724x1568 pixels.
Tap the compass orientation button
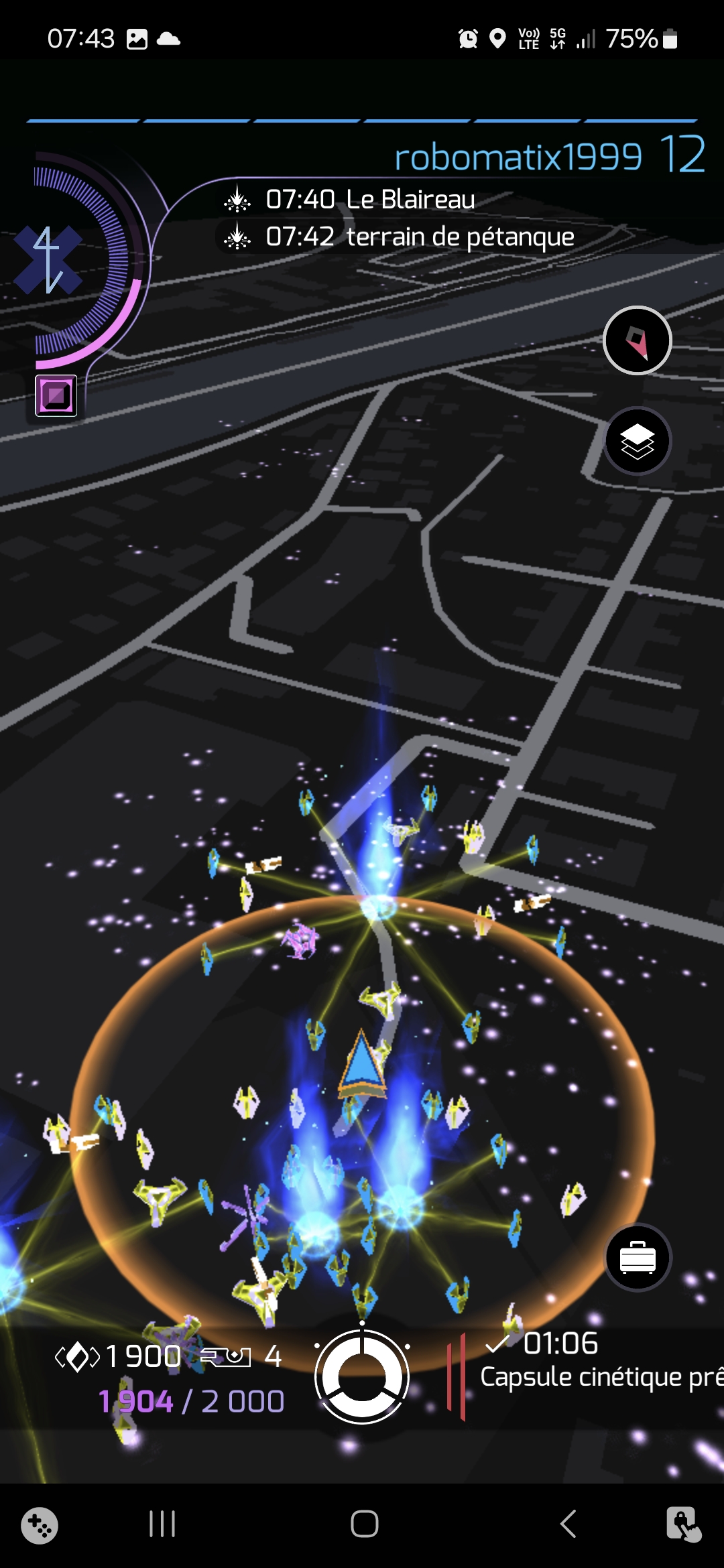tap(637, 341)
